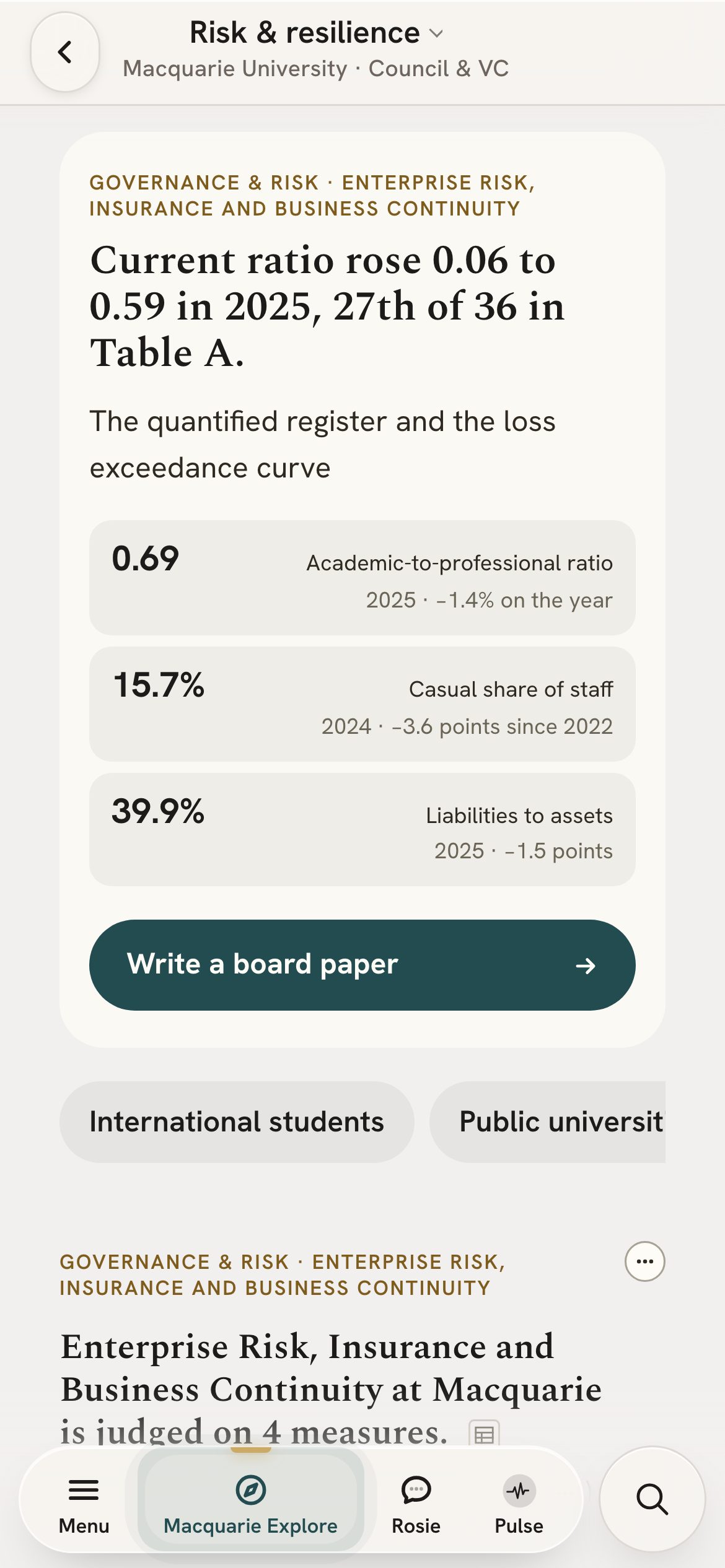Expand the Risk & resilience dropdown
The height and width of the screenshot is (1568, 725).
coord(317,33)
